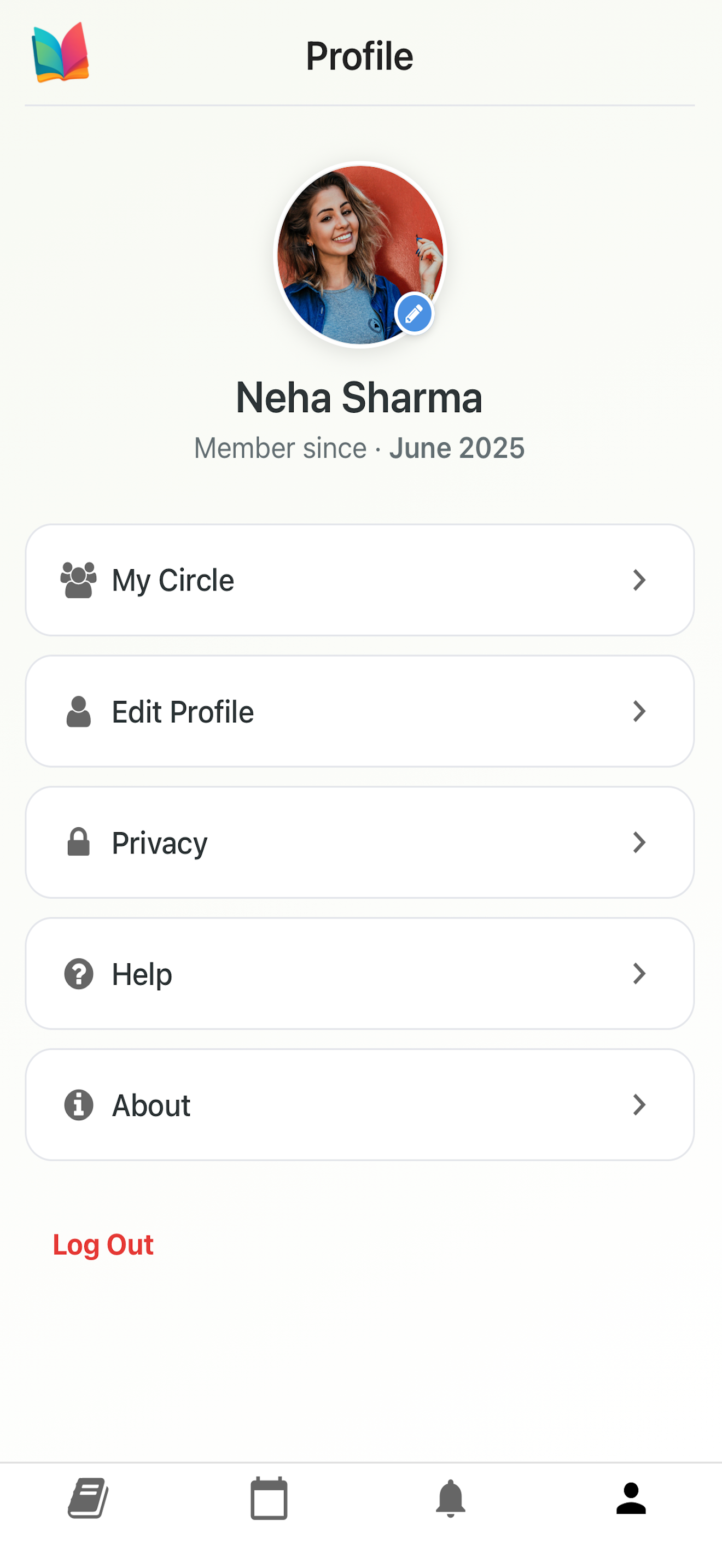Click the Log Out link
The height and width of the screenshot is (1568, 722).
pos(103,1244)
